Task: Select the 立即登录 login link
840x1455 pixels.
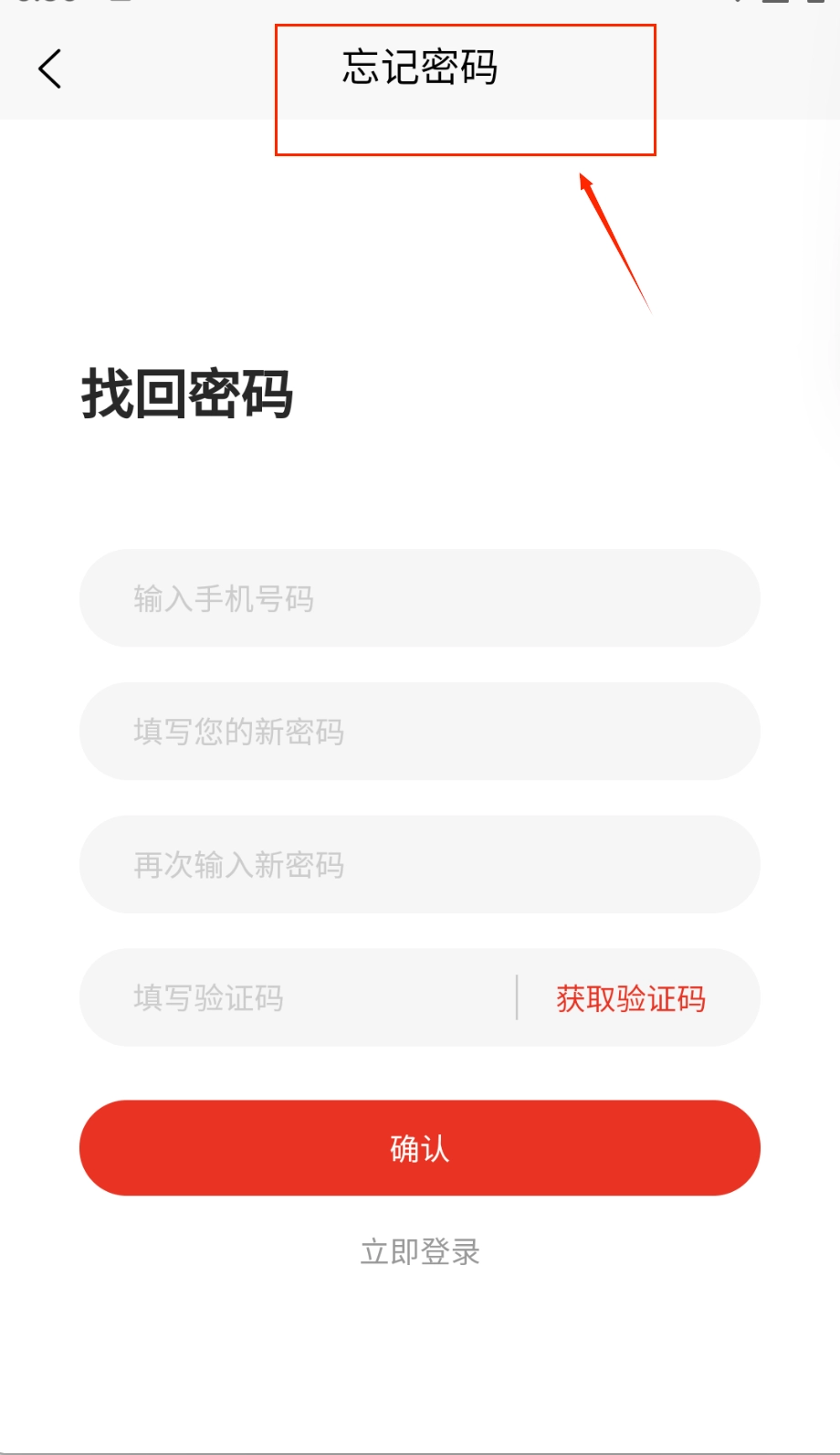Action: click(419, 1252)
